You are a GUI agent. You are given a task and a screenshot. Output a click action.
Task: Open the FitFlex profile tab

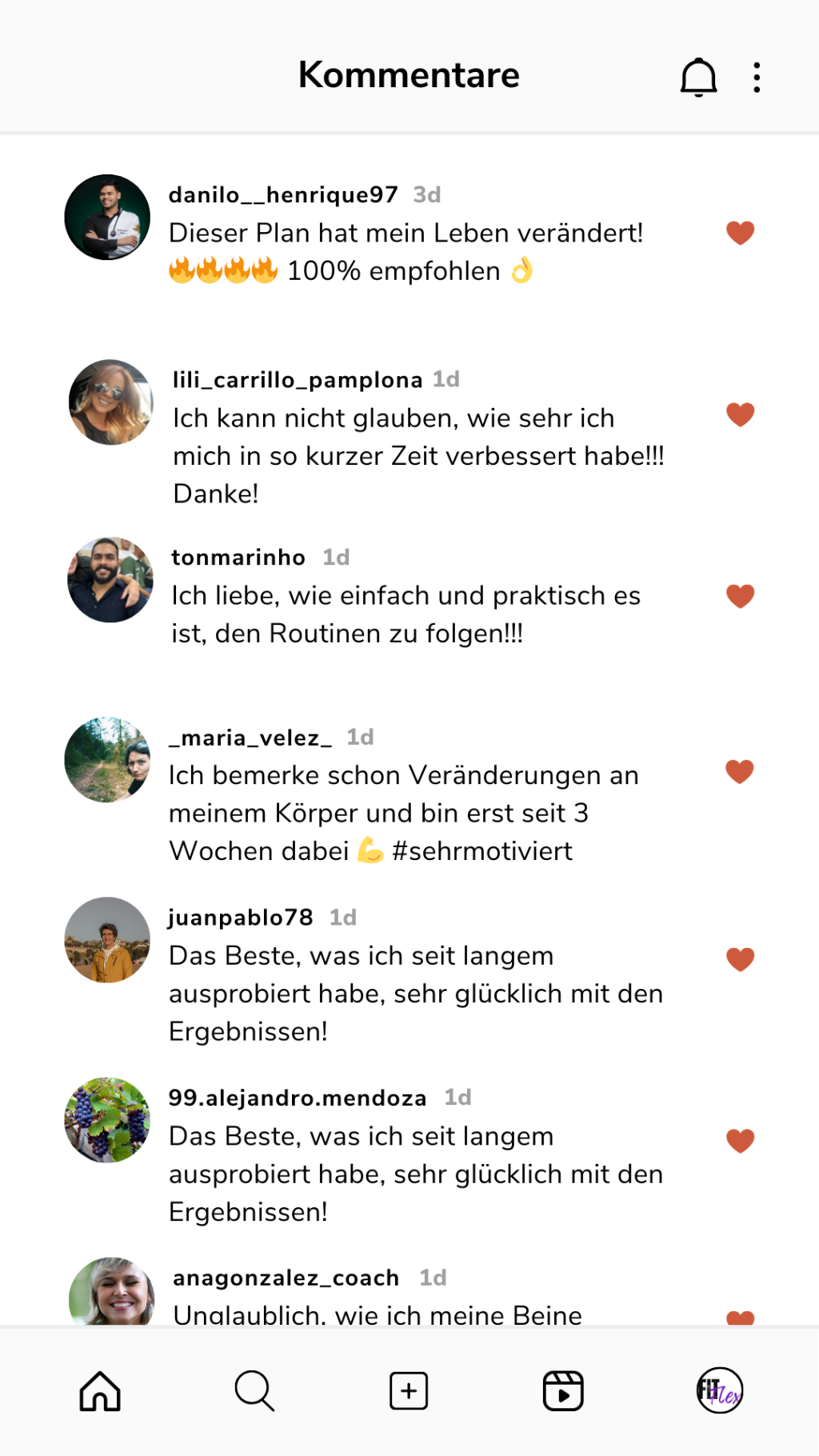click(719, 1391)
